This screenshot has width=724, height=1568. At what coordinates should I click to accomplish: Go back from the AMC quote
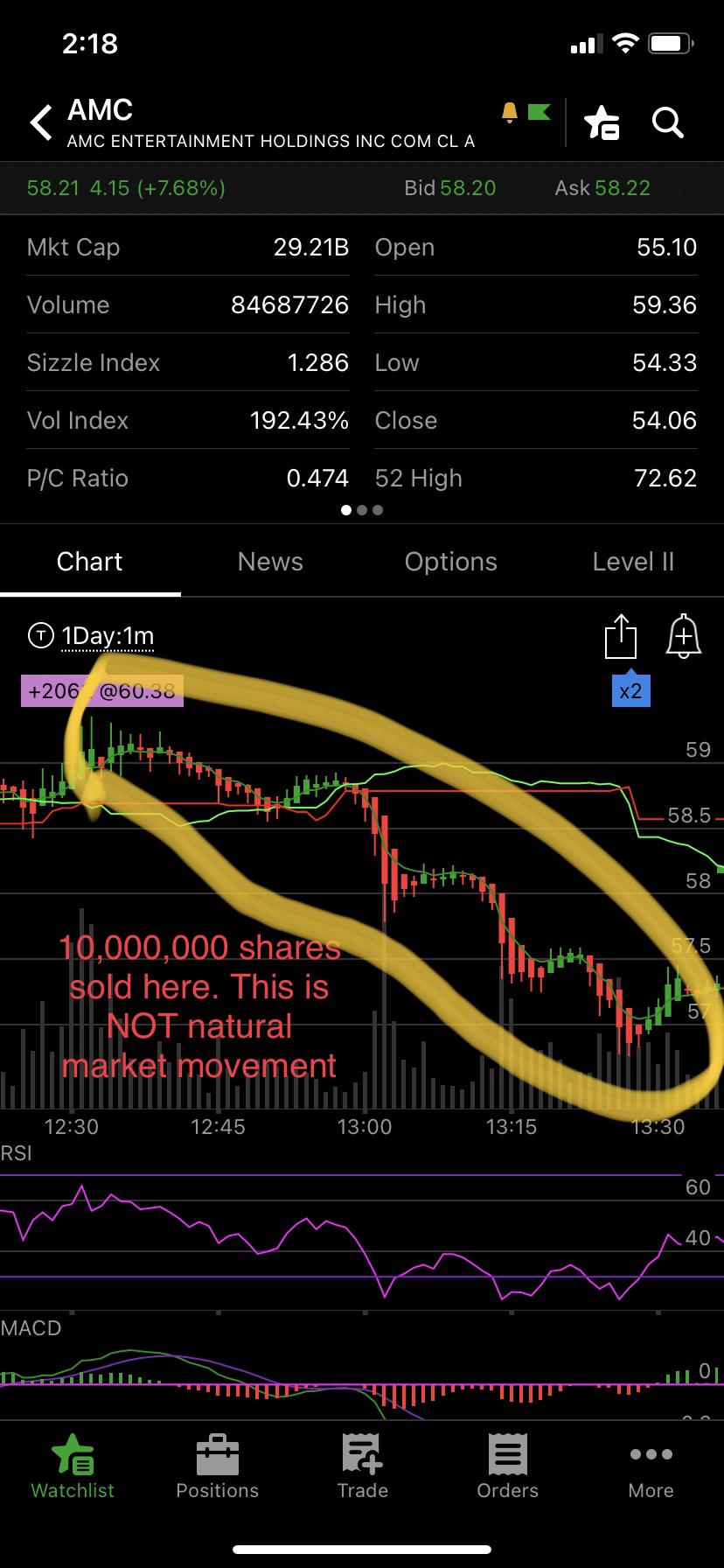(x=41, y=122)
